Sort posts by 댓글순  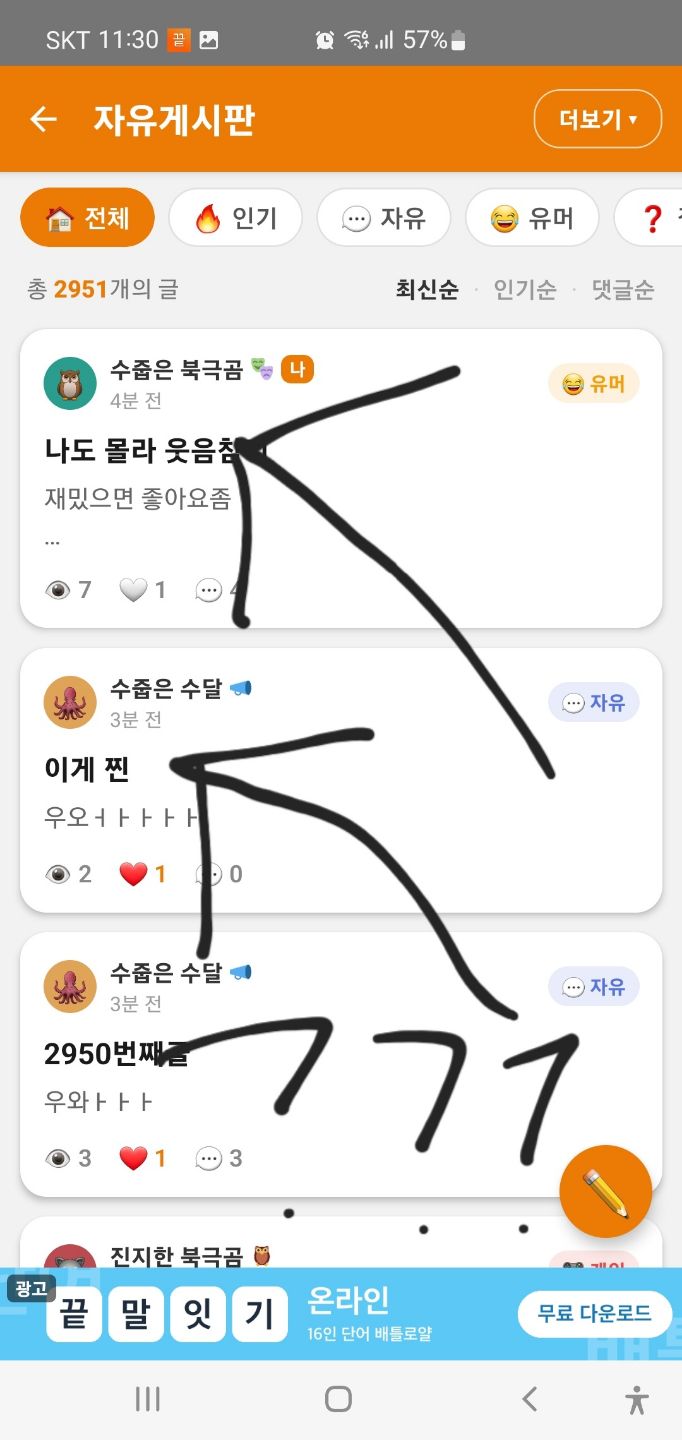point(623,290)
